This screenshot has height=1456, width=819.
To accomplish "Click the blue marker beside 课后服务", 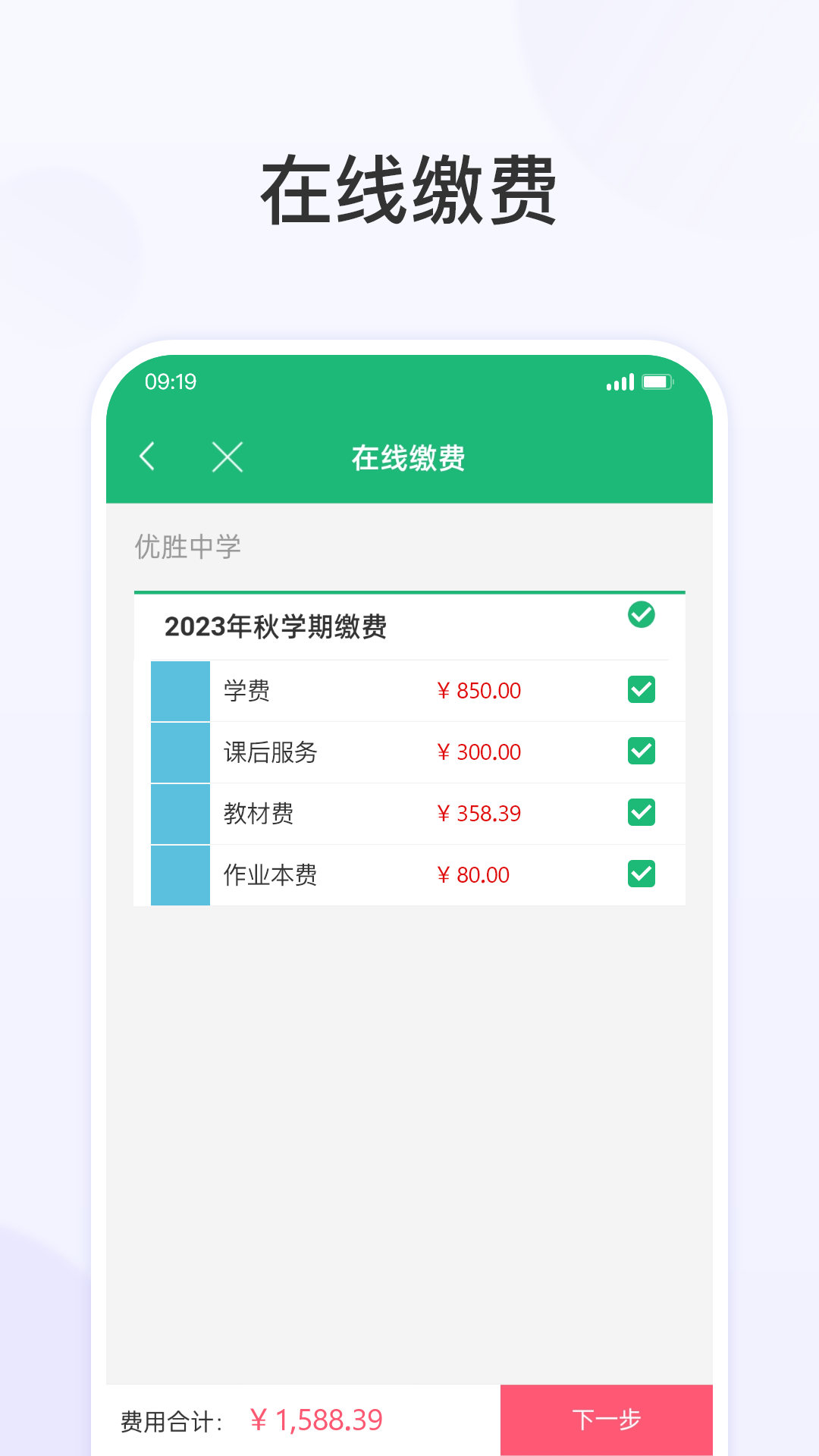I will pos(180,752).
